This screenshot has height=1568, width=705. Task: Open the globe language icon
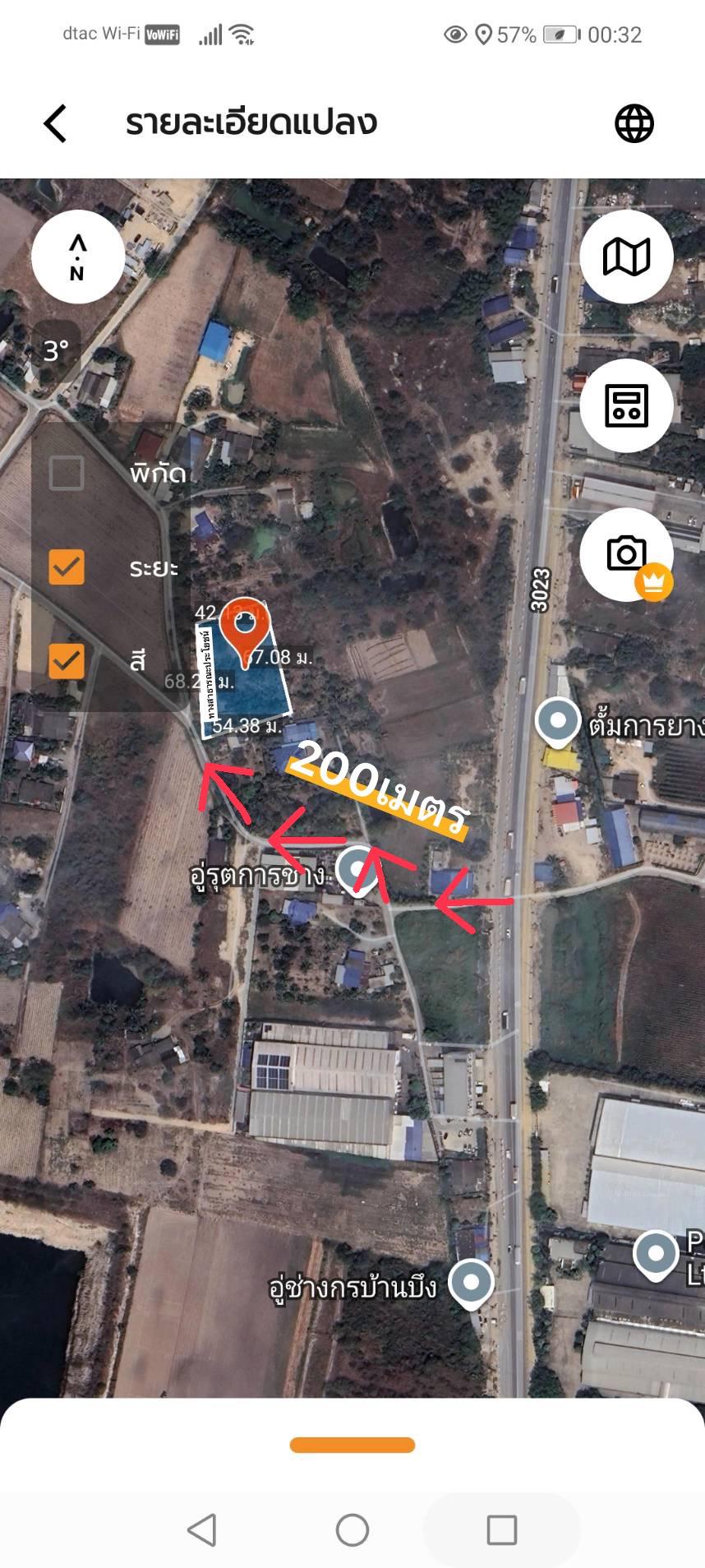coord(634,124)
